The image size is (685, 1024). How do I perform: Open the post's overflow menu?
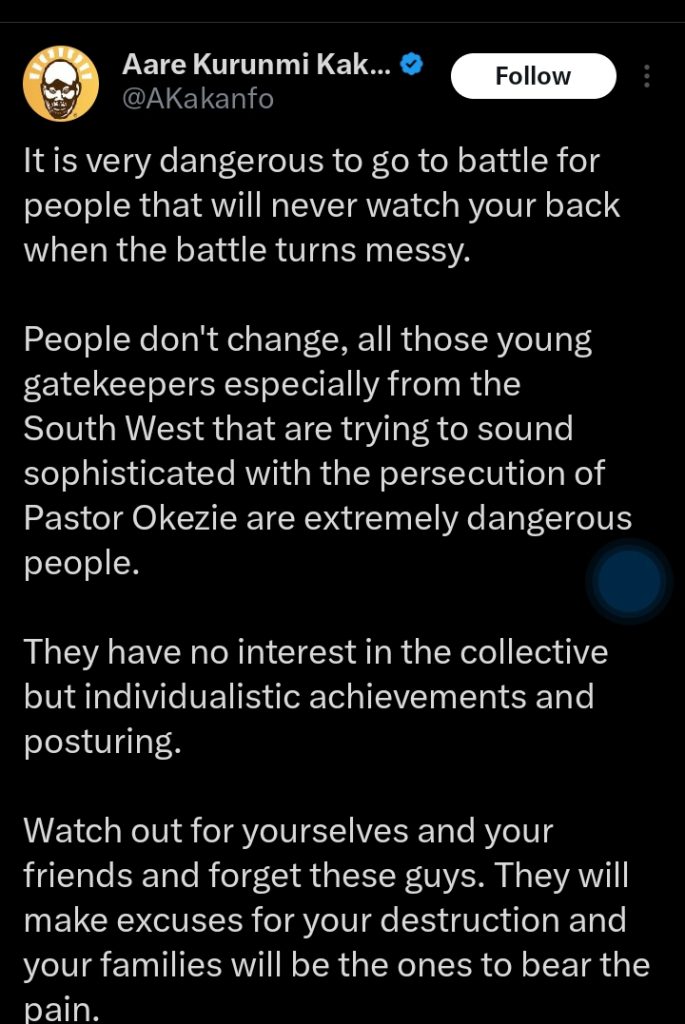pos(647,77)
